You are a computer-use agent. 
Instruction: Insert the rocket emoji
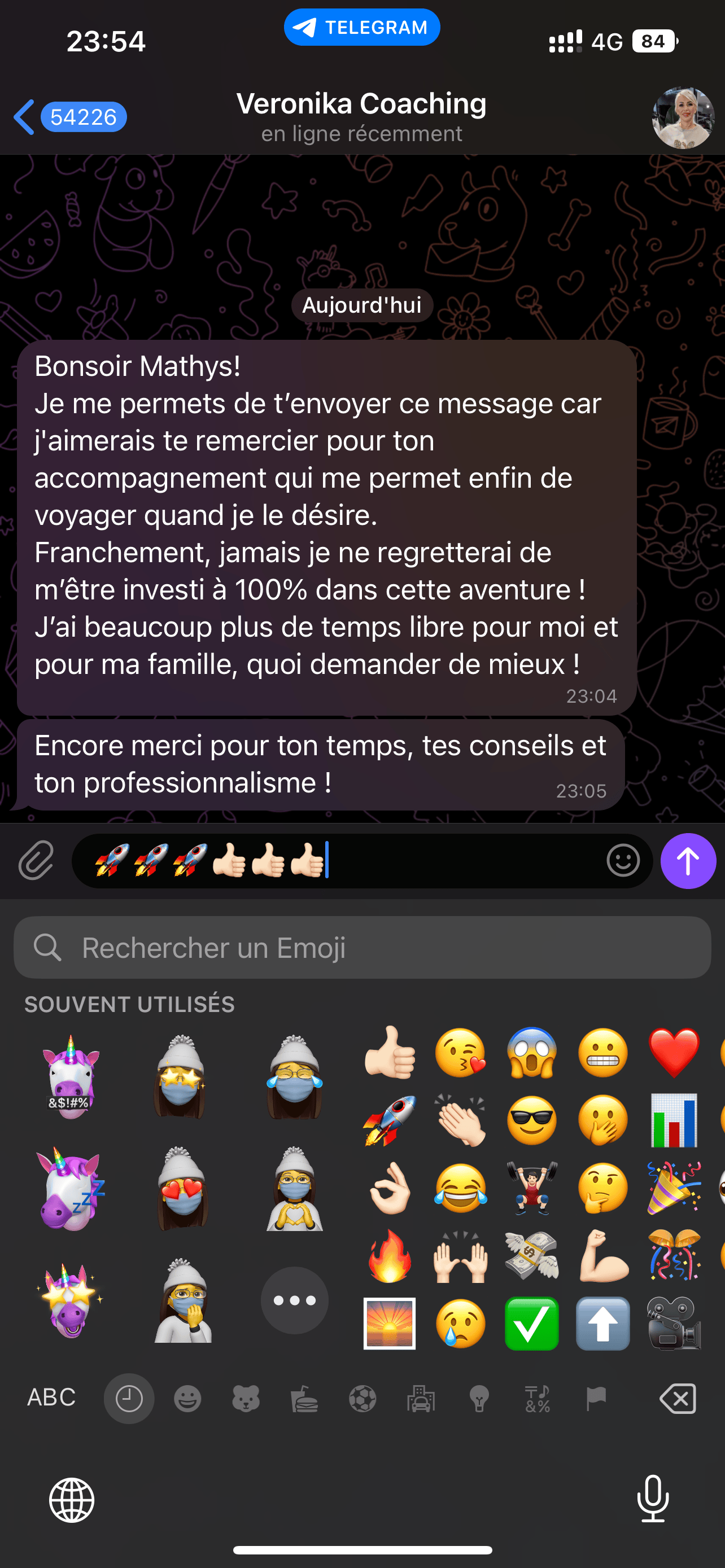click(x=389, y=1120)
